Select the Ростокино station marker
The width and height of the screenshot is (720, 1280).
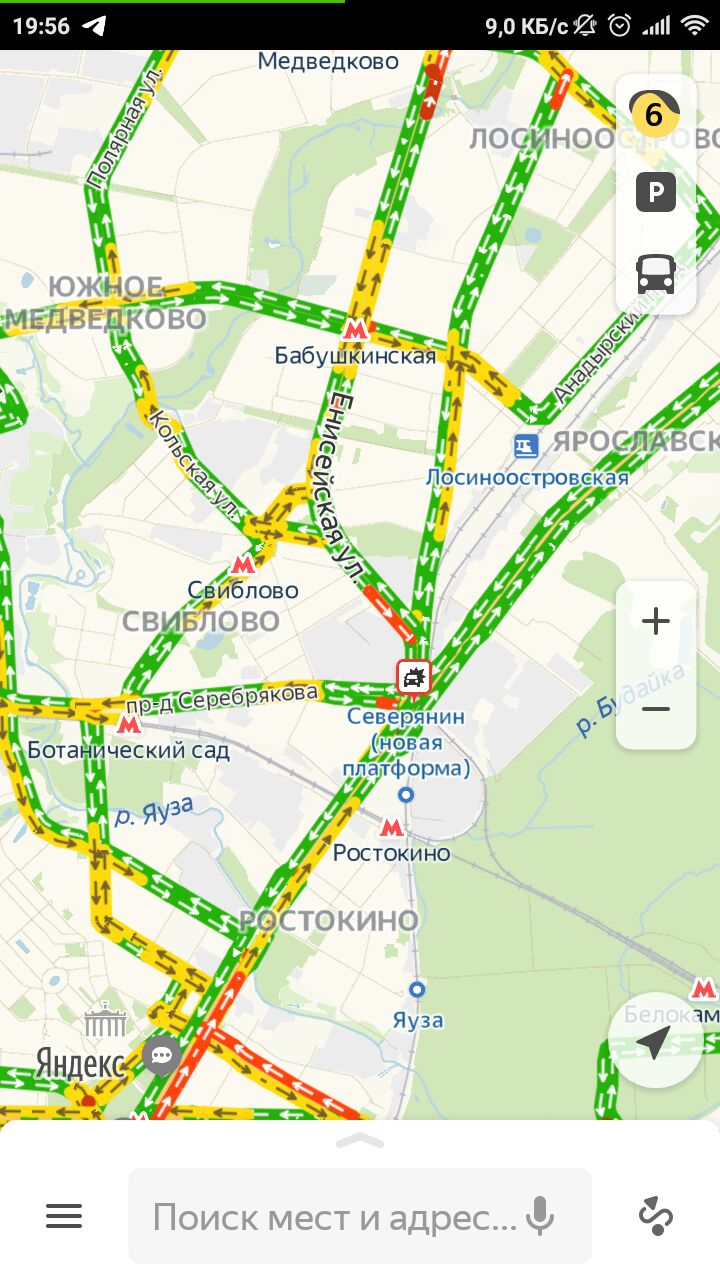point(392,828)
